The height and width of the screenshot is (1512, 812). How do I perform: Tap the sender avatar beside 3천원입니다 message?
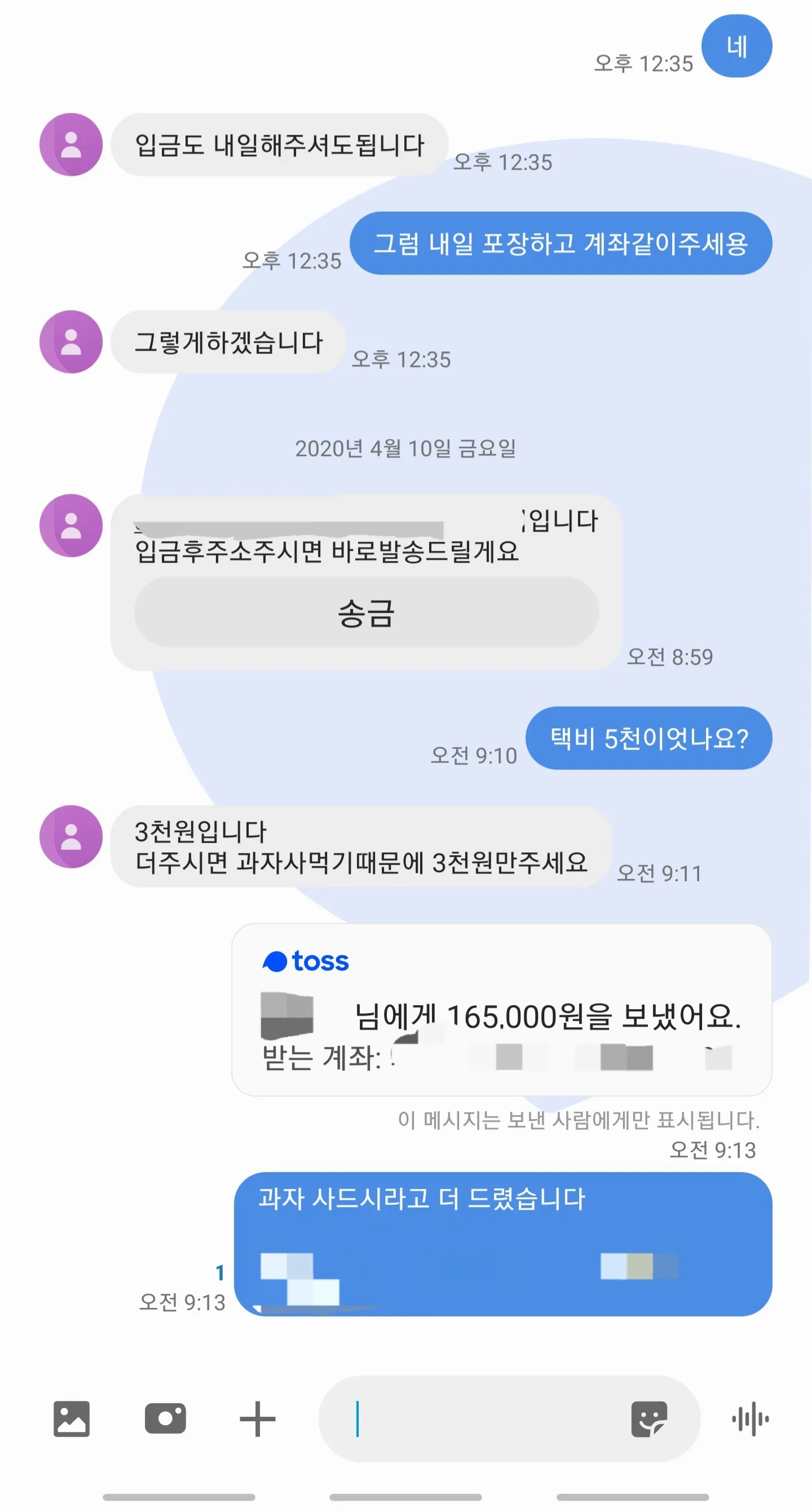(x=71, y=837)
